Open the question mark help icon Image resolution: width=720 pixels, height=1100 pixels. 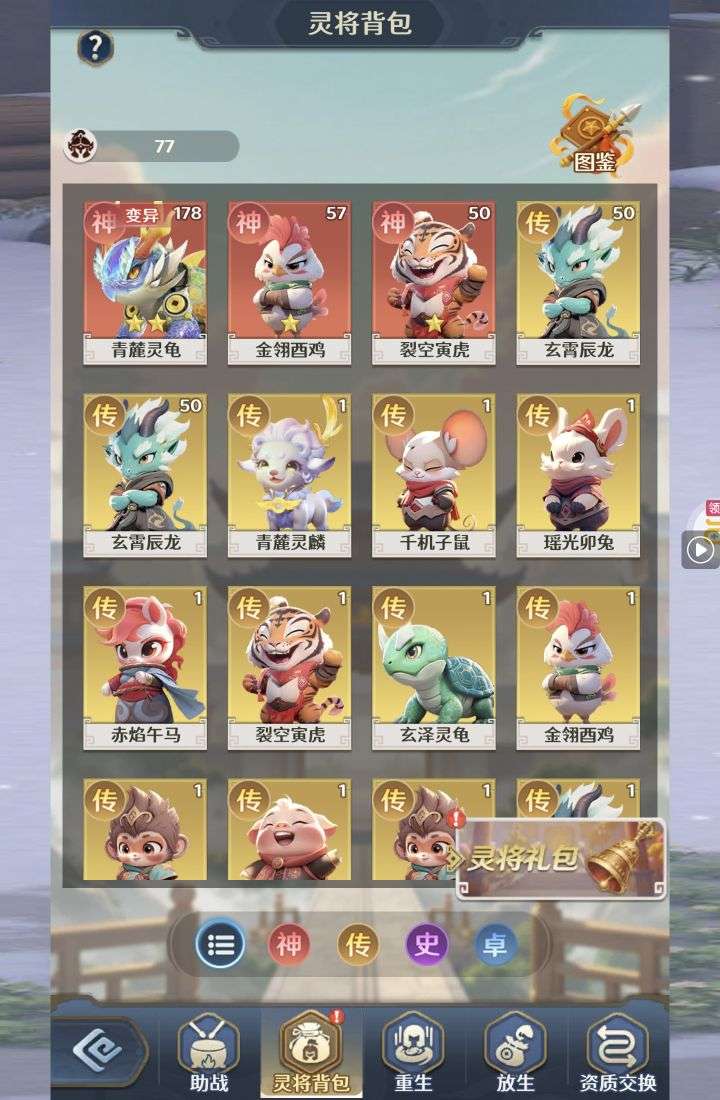coord(95,46)
